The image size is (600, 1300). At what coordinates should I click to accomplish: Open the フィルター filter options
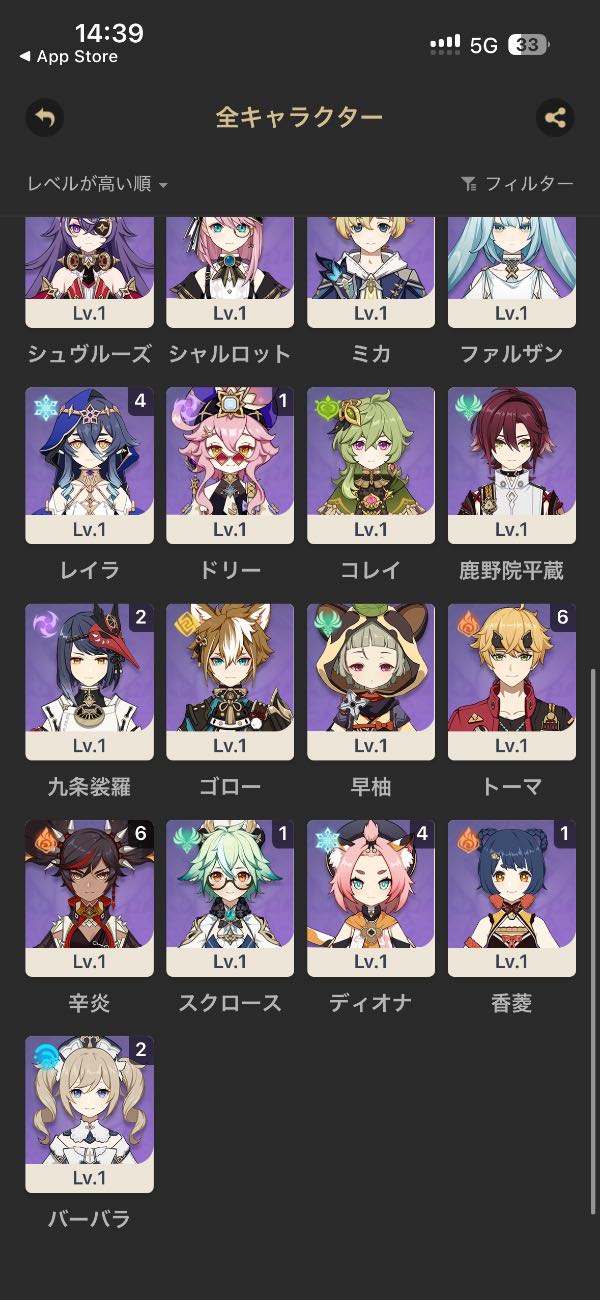(x=517, y=184)
